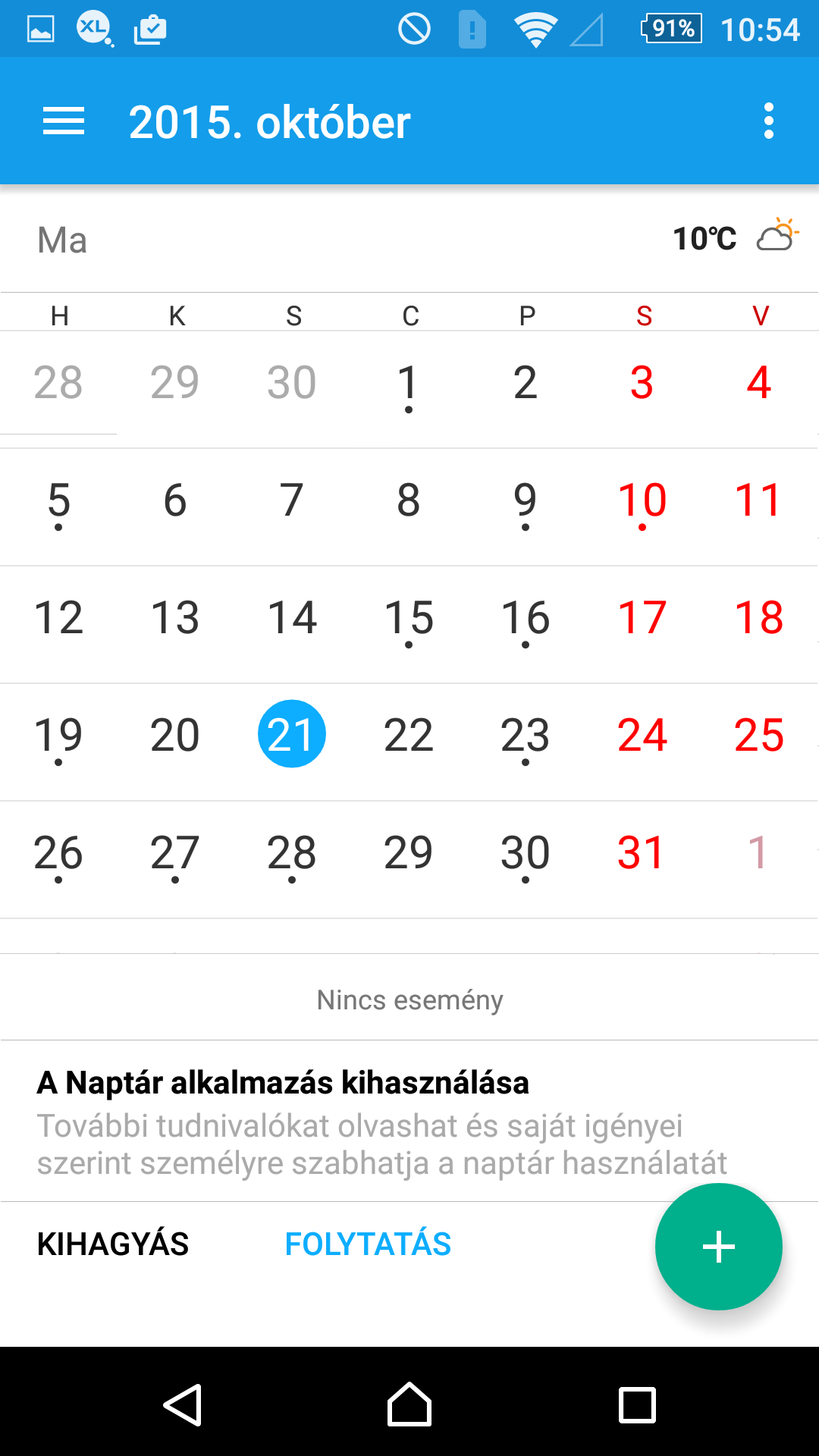
Task: Choose October 31 in the grid
Action: coord(641,852)
